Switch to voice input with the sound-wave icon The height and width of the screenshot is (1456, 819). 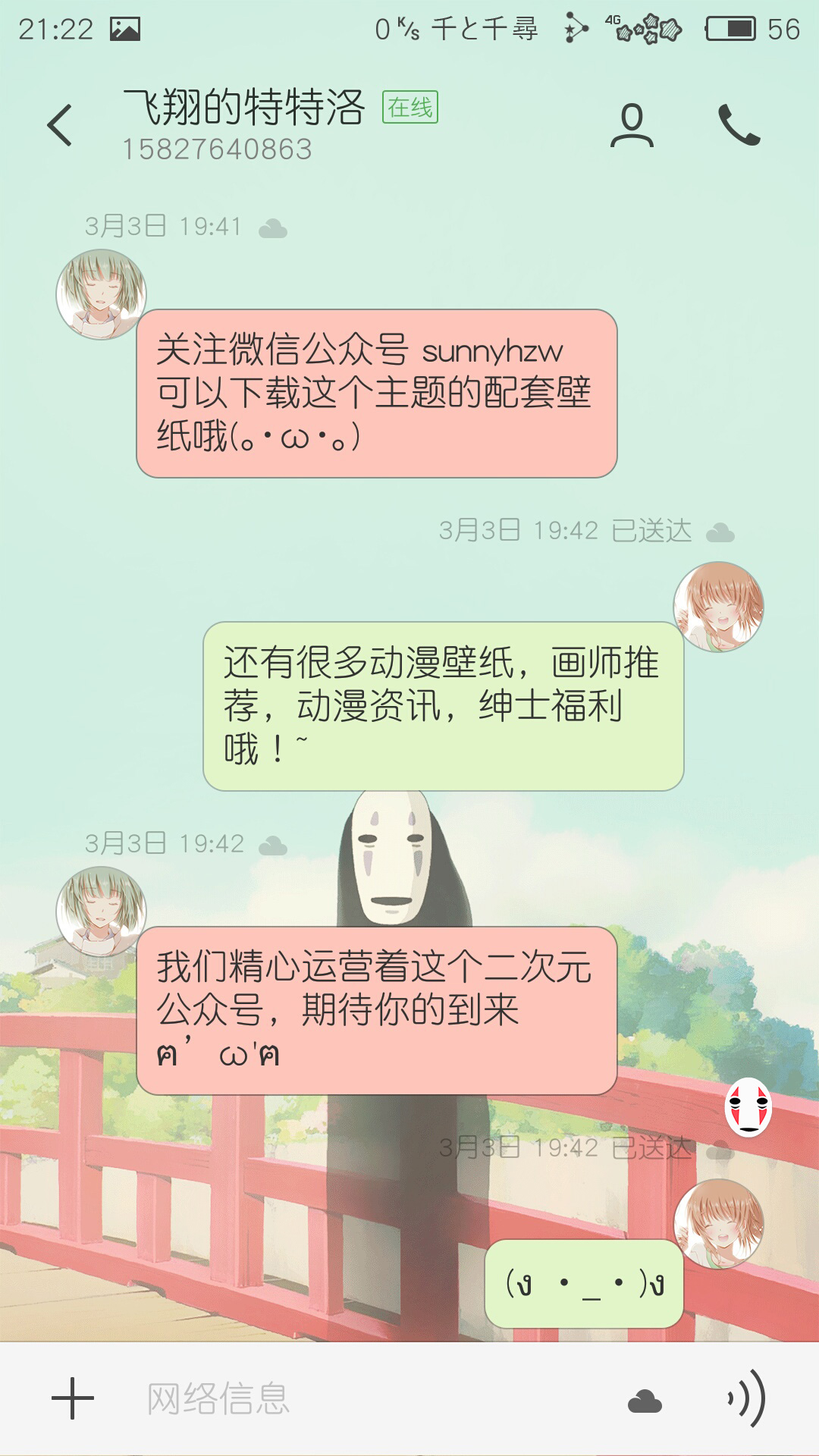746,1398
